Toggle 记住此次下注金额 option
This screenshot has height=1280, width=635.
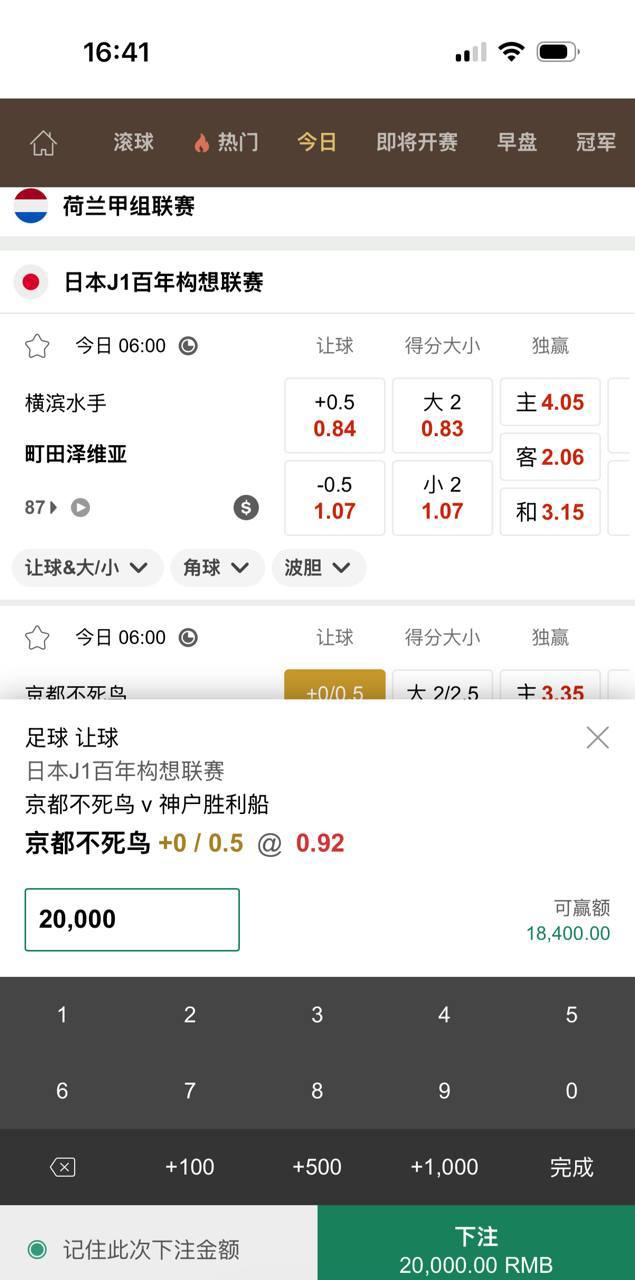(38, 1249)
